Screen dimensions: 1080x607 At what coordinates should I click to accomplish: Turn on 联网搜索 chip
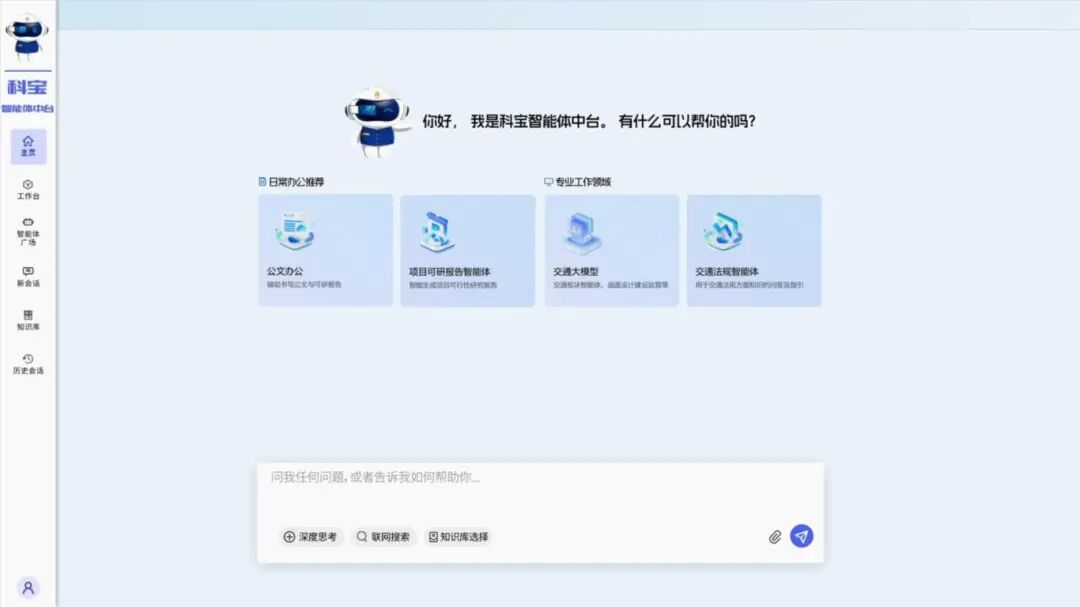383,537
